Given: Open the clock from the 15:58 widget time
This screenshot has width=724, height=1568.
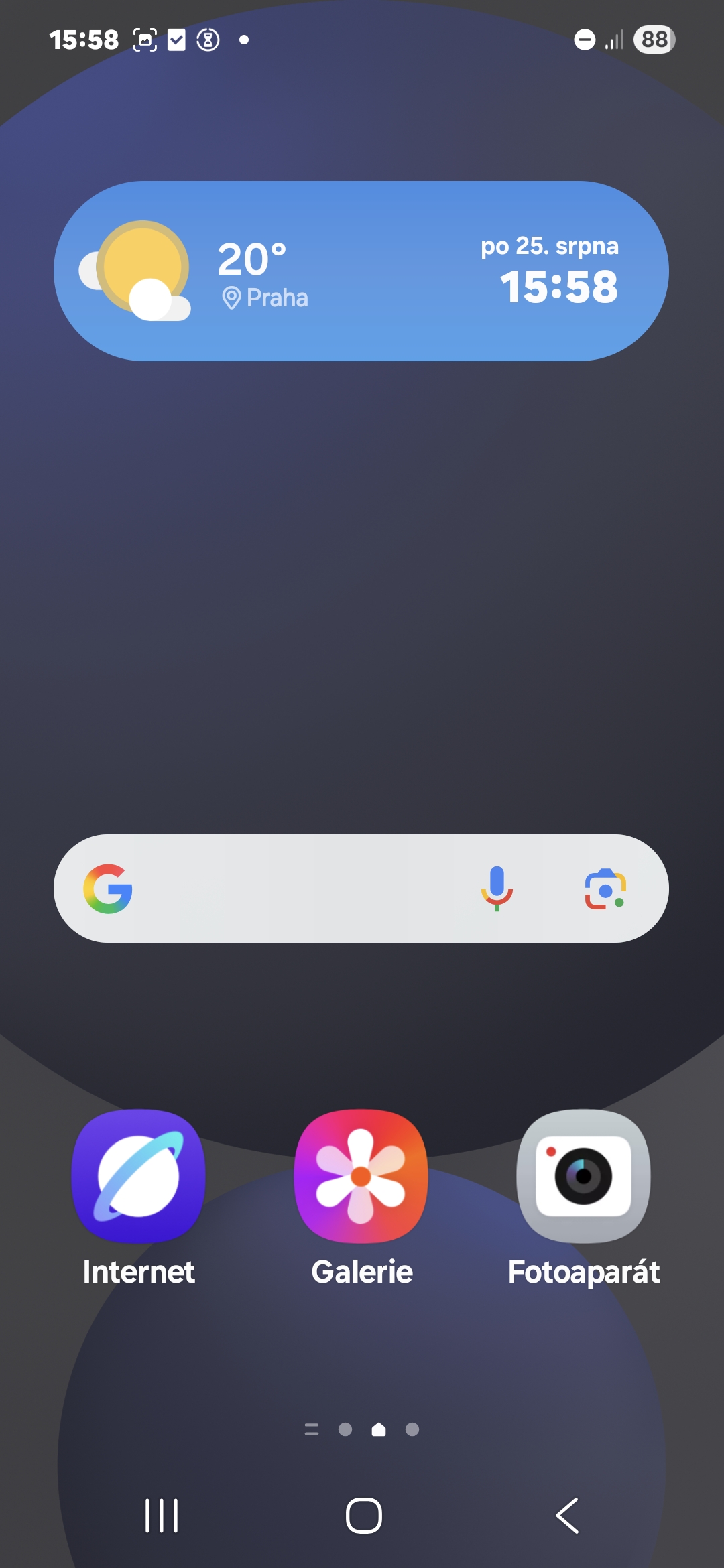Looking at the screenshot, I should coord(559,287).
